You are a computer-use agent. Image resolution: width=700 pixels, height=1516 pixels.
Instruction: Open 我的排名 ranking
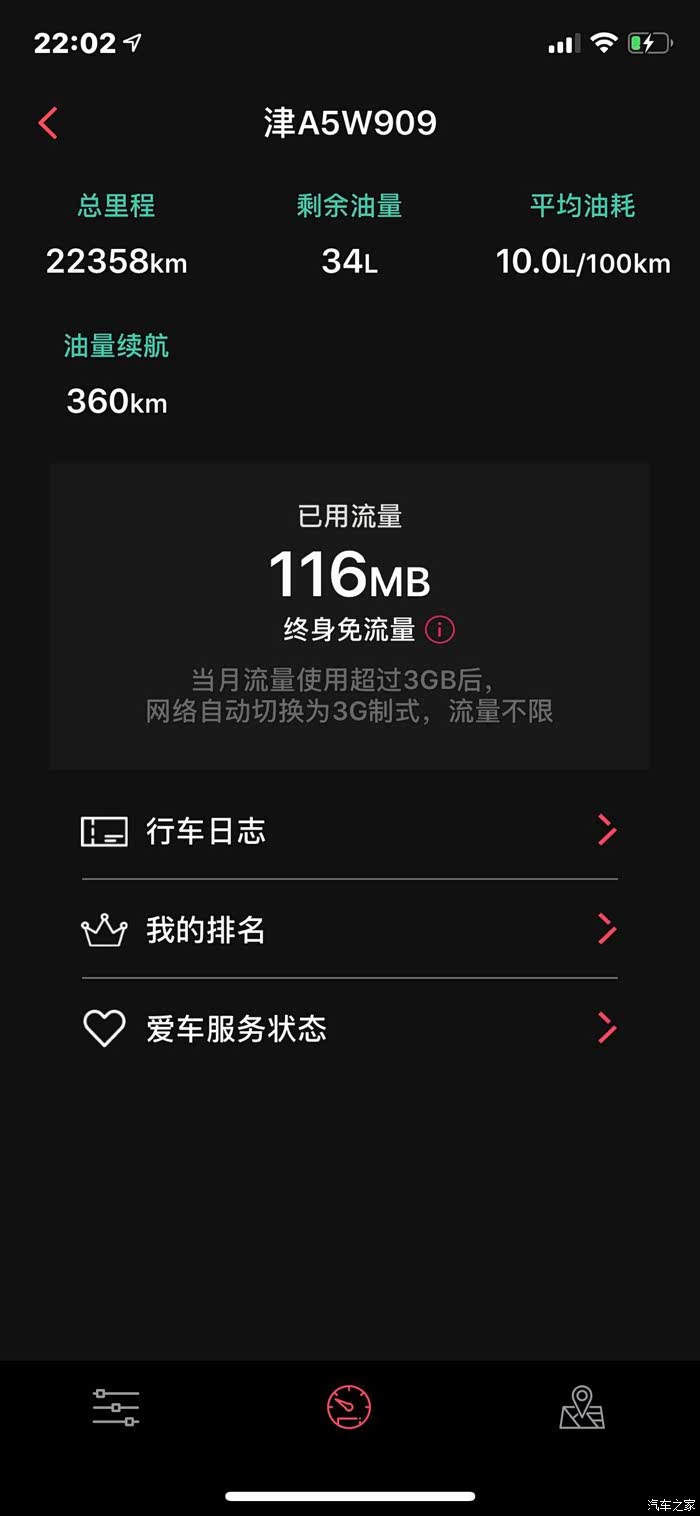point(350,930)
